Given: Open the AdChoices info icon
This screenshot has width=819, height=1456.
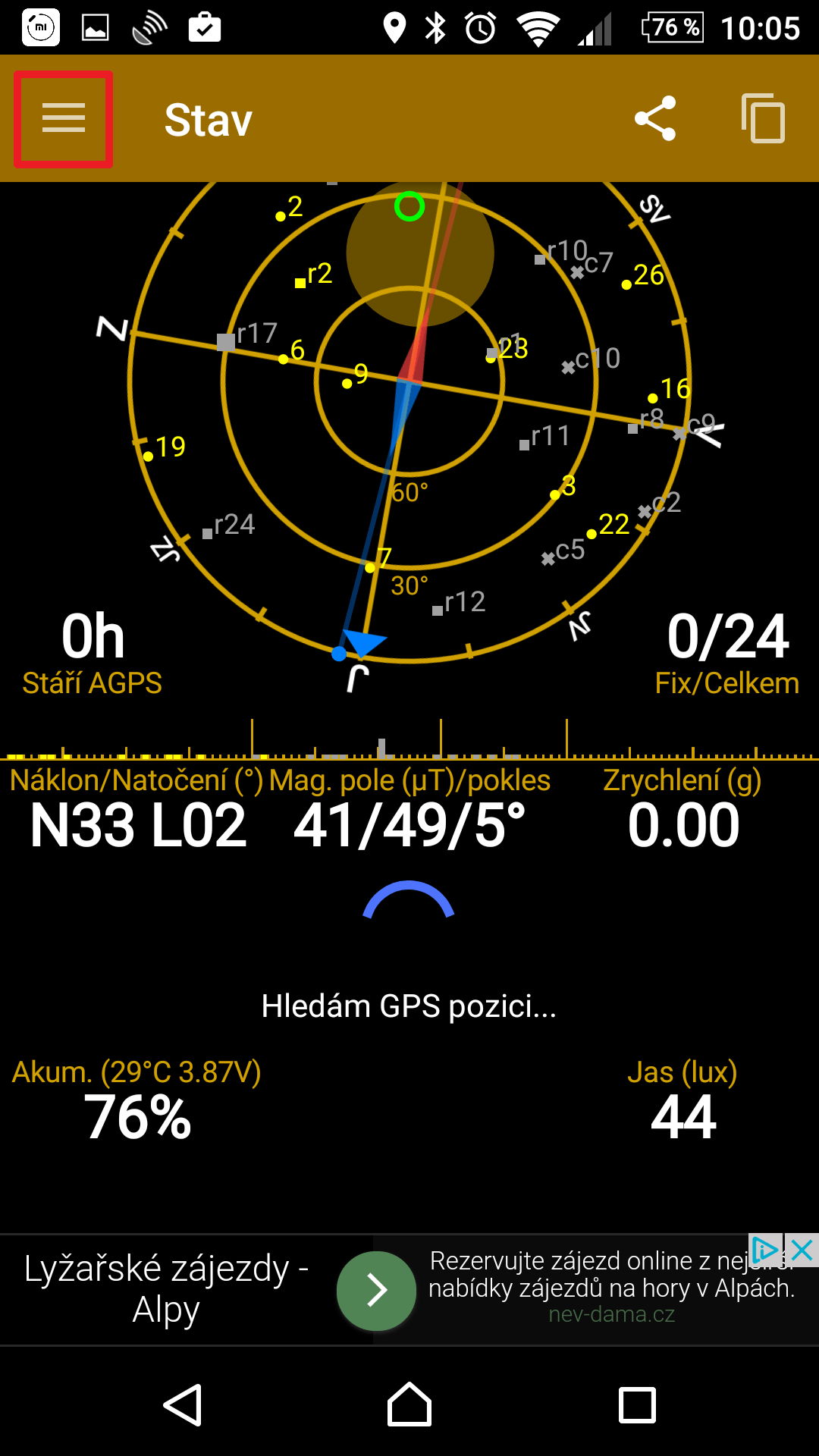Looking at the screenshot, I should (765, 1250).
